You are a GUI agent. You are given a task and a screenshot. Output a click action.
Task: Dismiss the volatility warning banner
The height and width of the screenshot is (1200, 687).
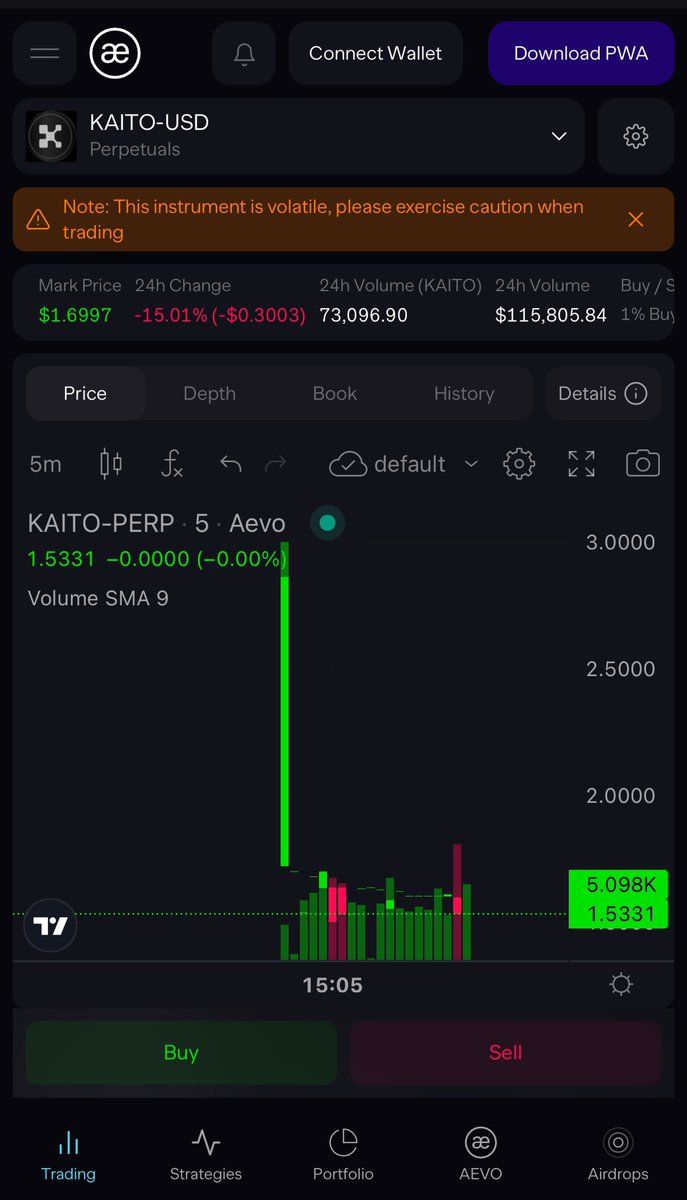[x=636, y=219]
